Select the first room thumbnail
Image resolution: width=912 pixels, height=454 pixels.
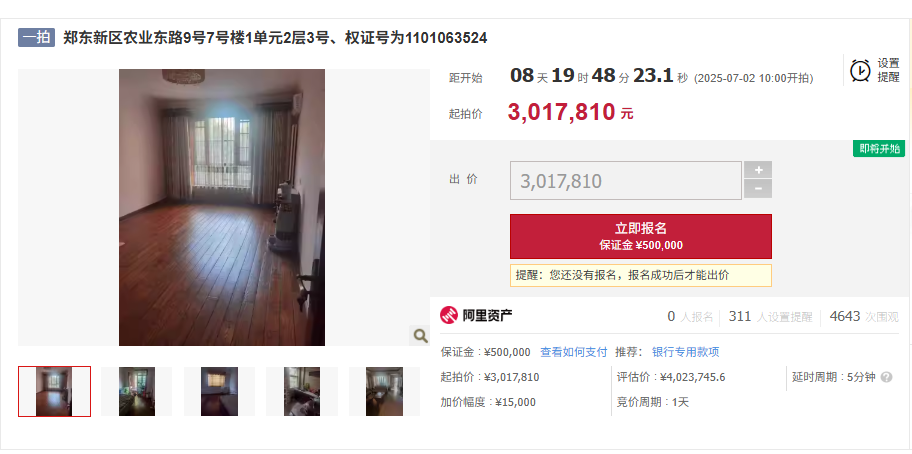coord(54,391)
